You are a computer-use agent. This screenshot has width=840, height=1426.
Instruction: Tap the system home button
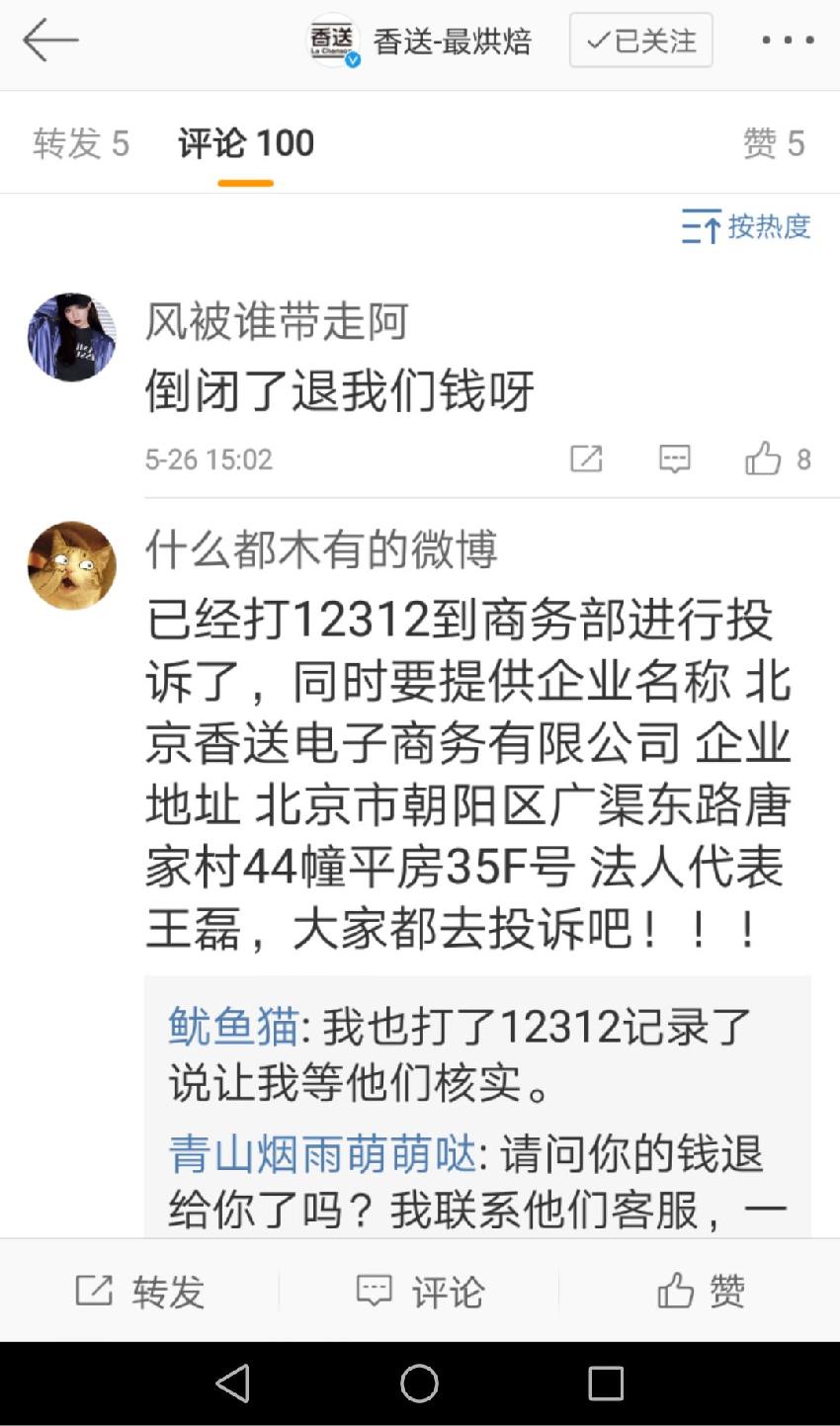(419, 1384)
